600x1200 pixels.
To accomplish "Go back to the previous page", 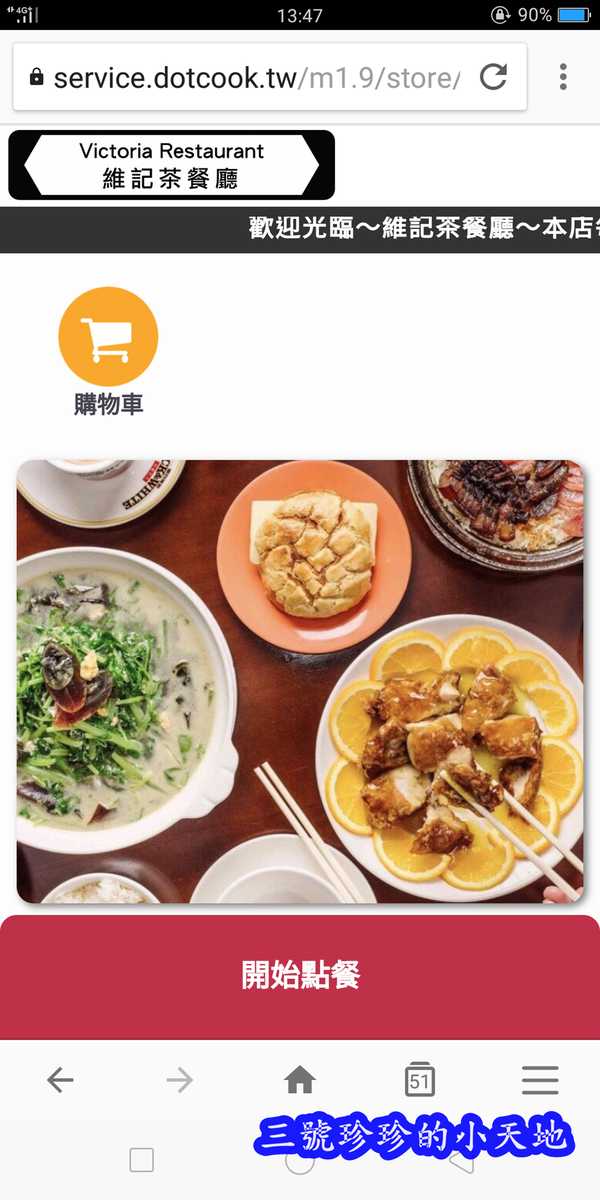I will point(60,1080).
